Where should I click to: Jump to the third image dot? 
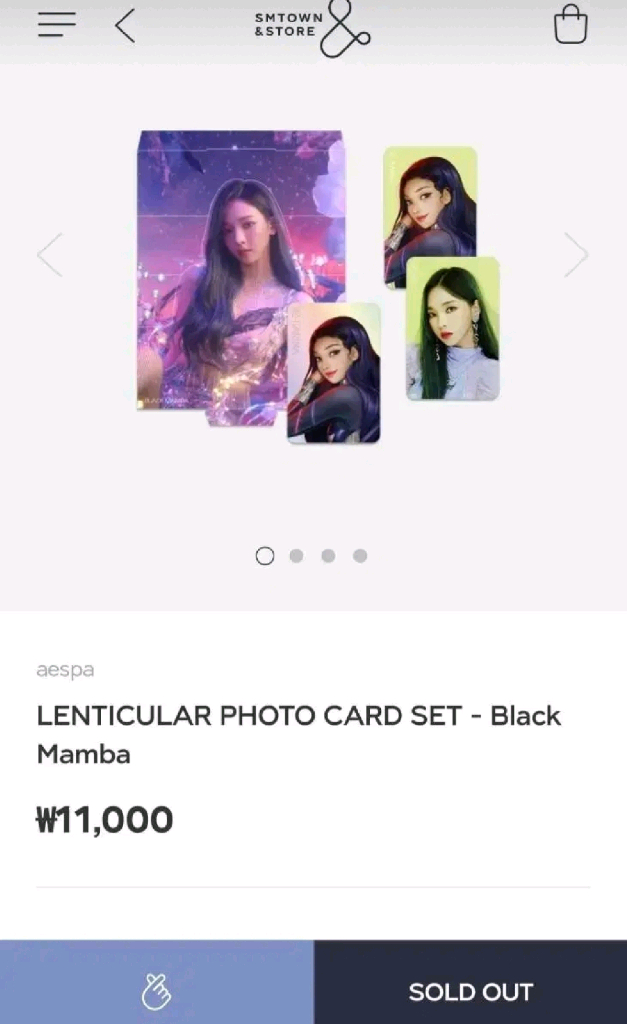pyautogui.click(x=328, y=556)
